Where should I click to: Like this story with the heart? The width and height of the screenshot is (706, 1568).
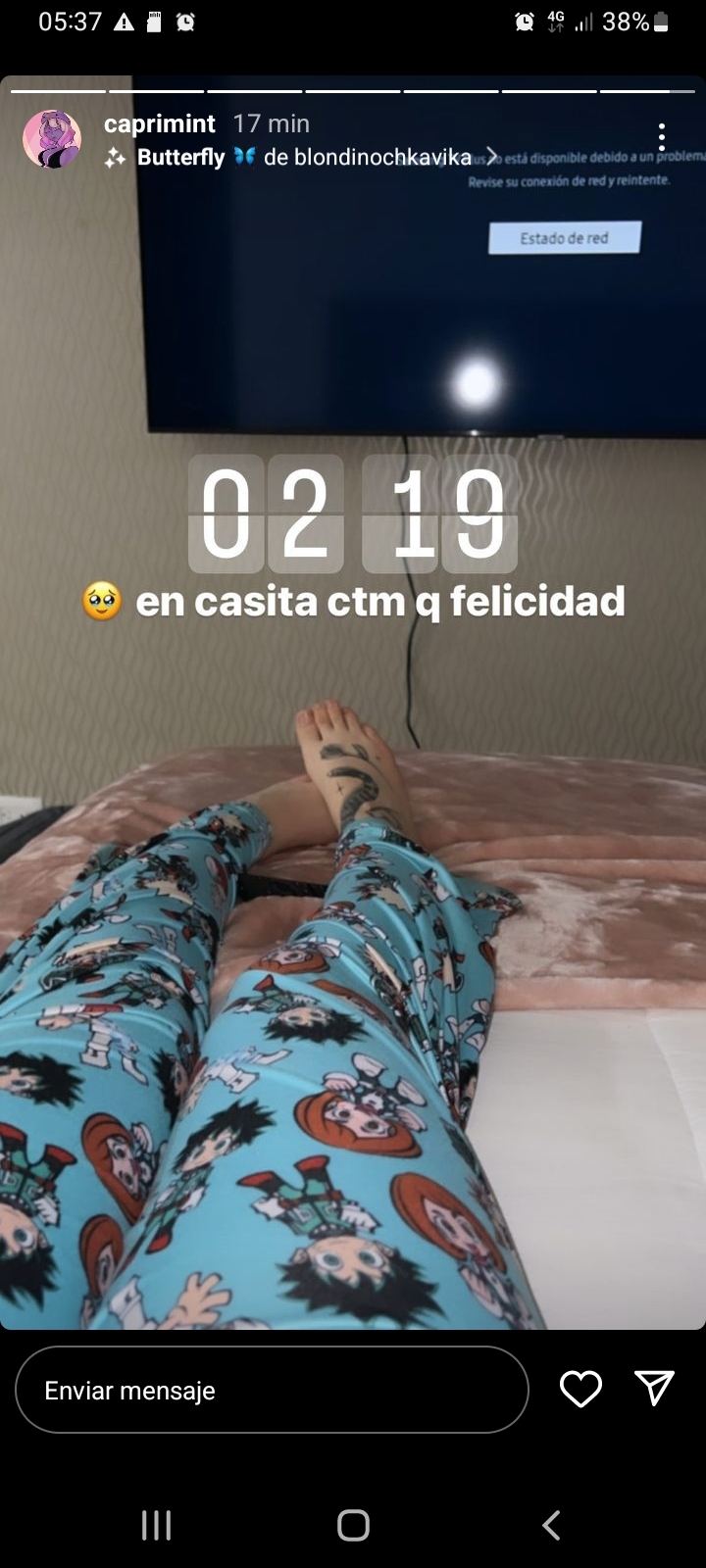click(580, 1389)
